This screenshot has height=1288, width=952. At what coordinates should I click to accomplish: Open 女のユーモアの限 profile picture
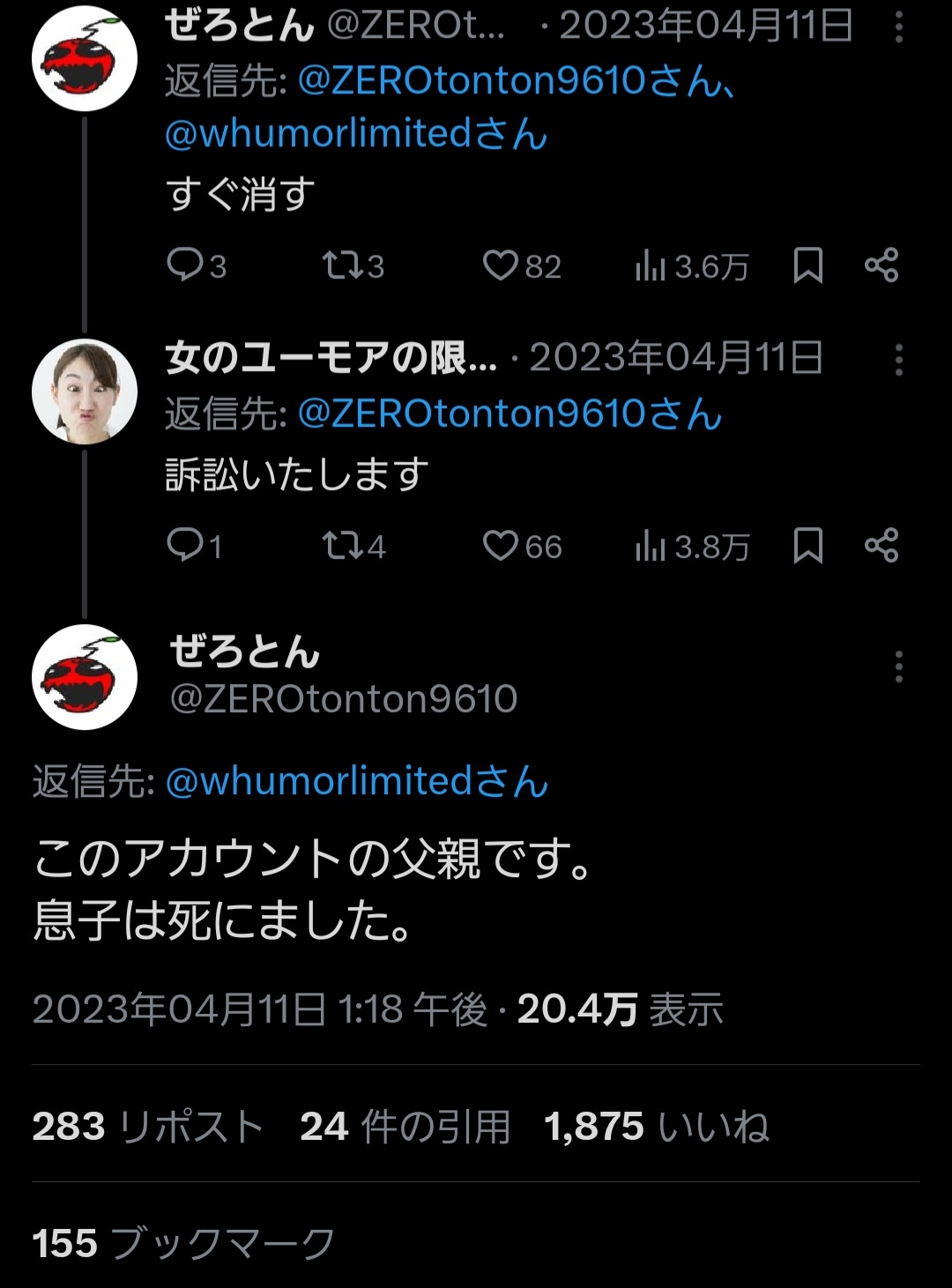click(85, 391)
